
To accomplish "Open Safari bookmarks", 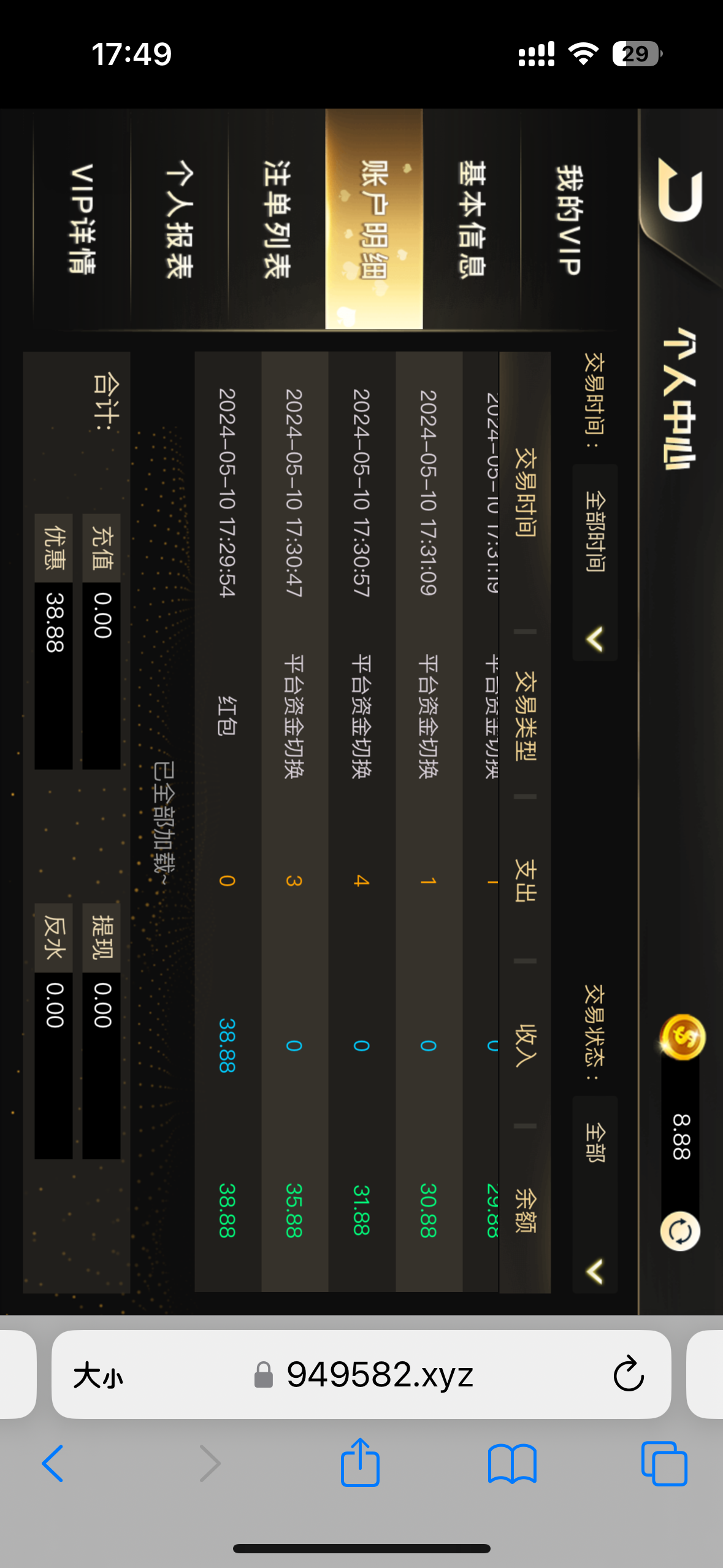I will (512, 1463).
